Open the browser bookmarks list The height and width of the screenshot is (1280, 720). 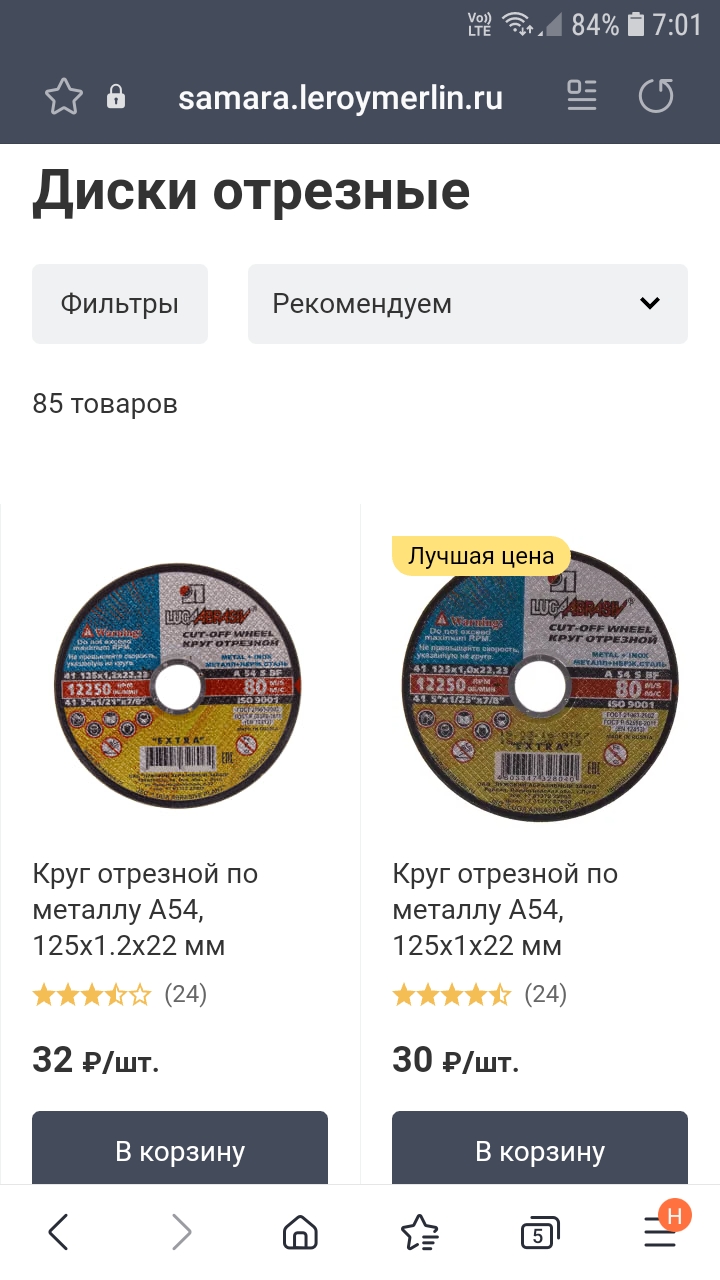click(x=419, y=1232)
